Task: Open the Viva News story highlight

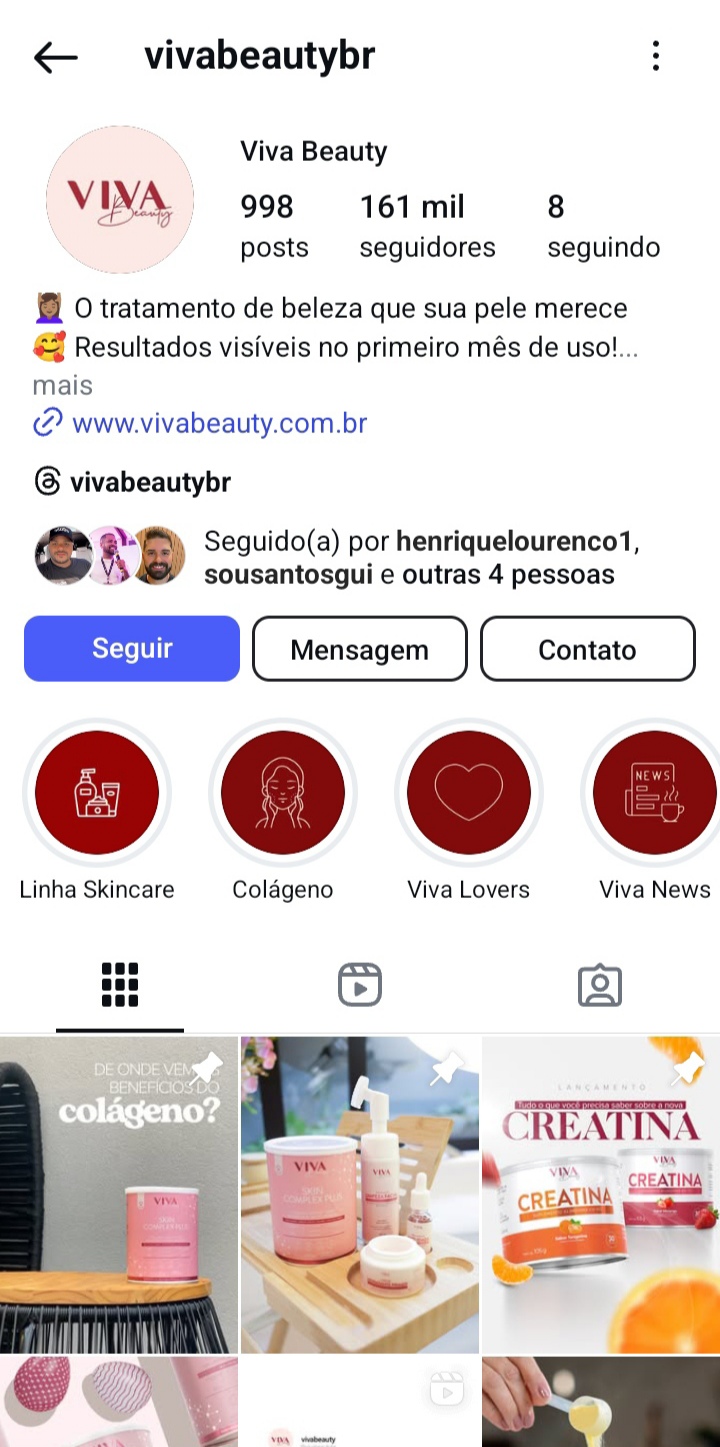Action: click(x=652, y=792)
